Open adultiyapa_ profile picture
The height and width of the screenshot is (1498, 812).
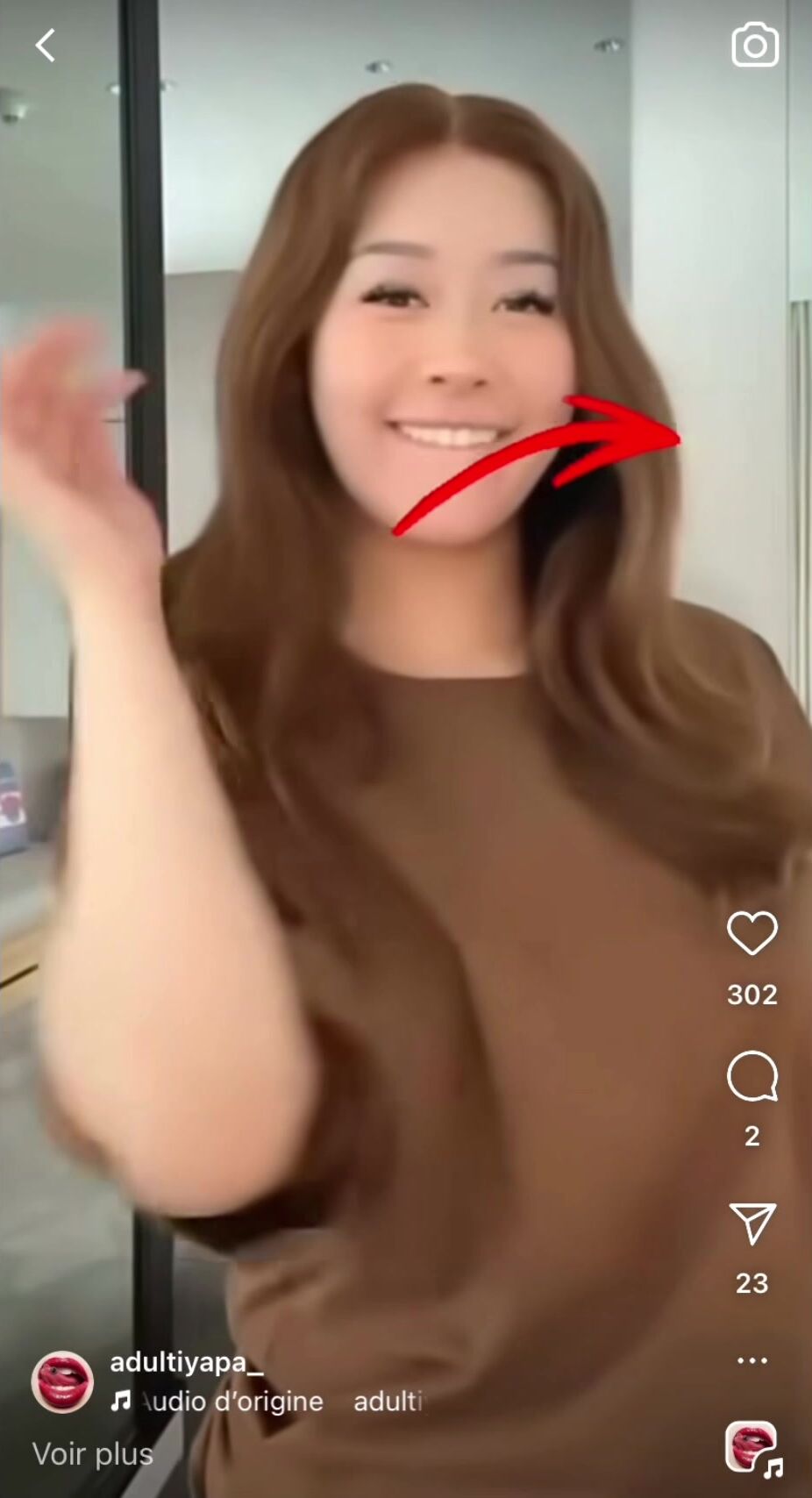click(62, 1382)
